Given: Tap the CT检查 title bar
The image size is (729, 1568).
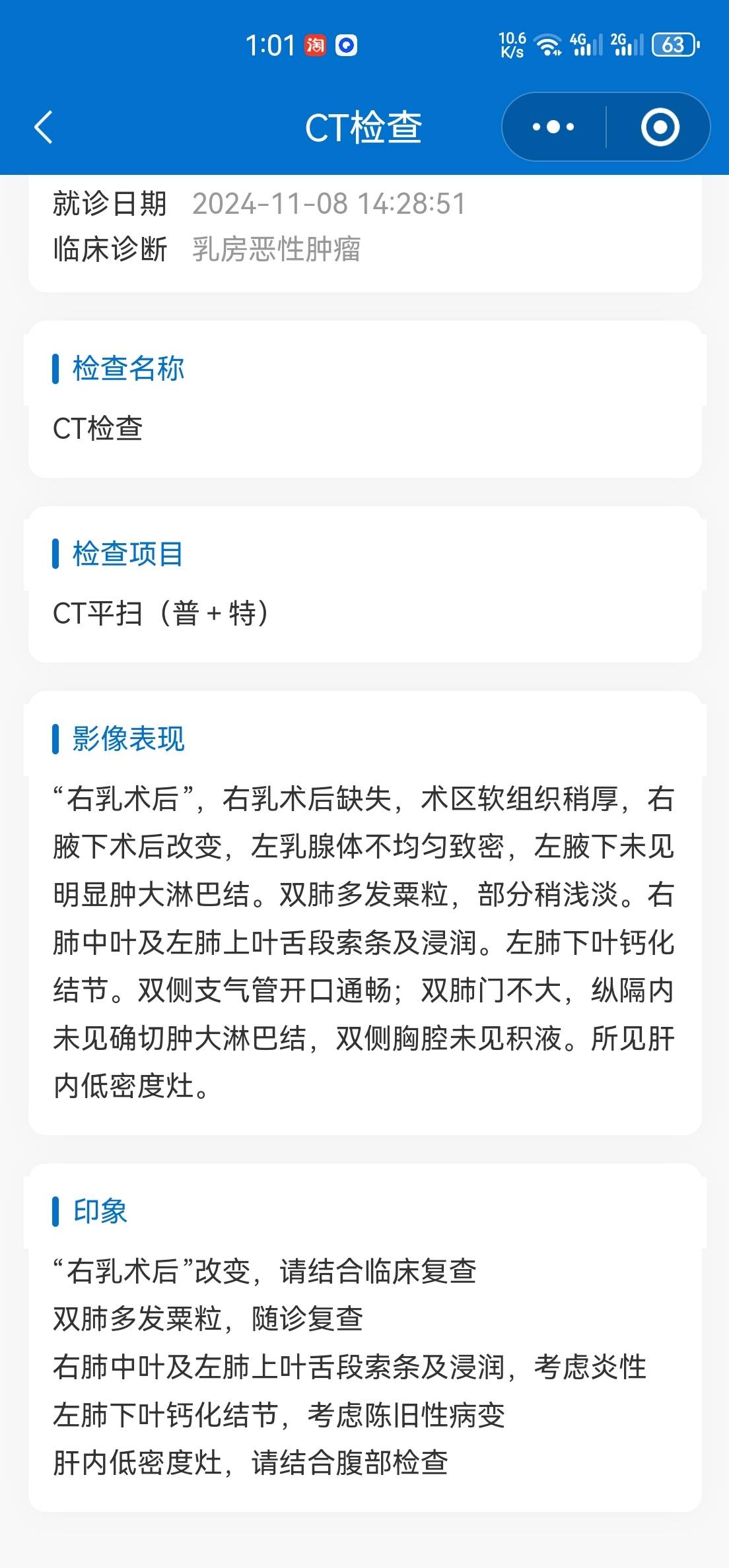Looking at the screenshot, I should click(x=364, y=127).
